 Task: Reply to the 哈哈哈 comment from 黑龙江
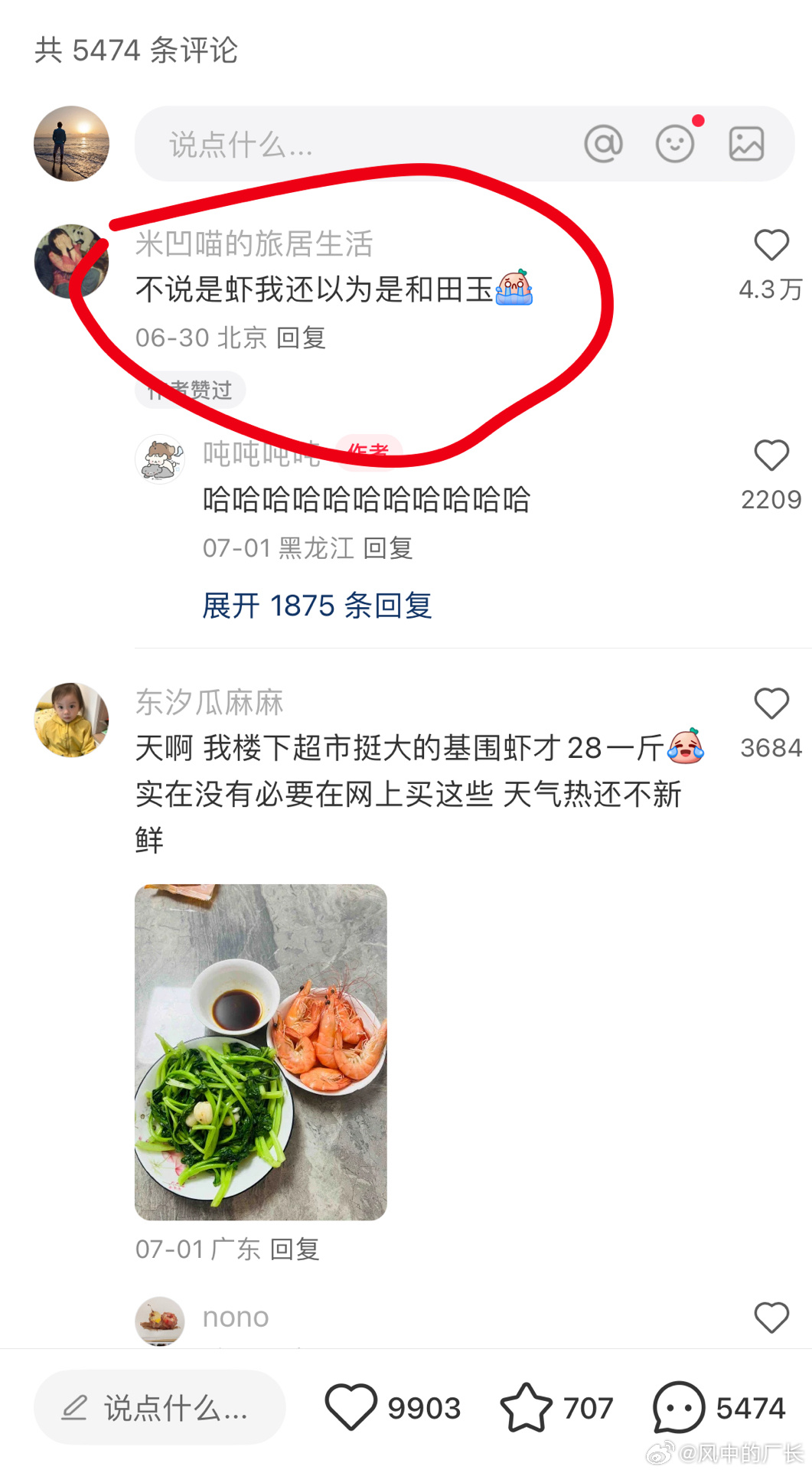click(x=388, y=548)
